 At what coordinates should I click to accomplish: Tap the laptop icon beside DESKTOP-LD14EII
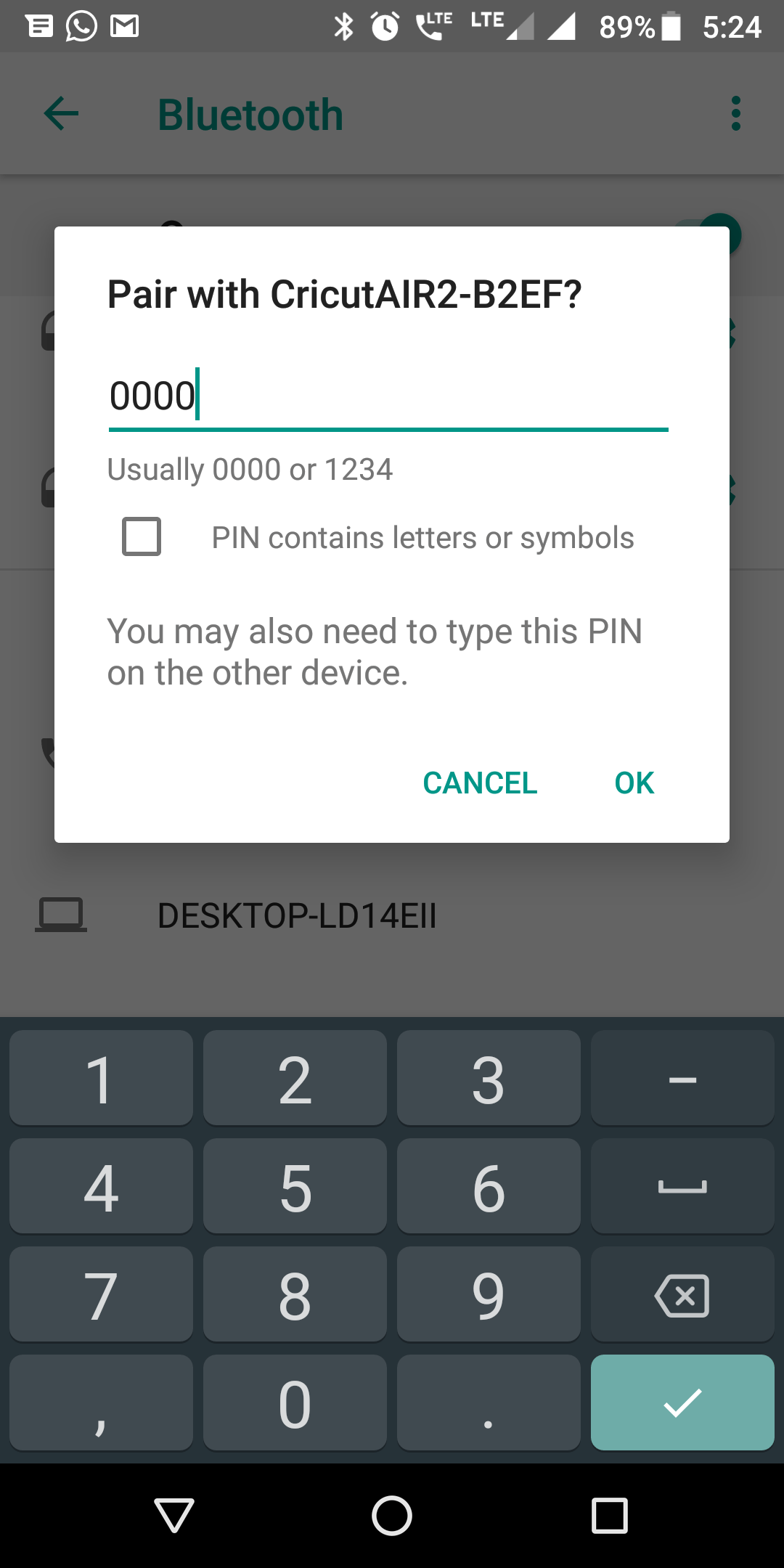point(61,915)
